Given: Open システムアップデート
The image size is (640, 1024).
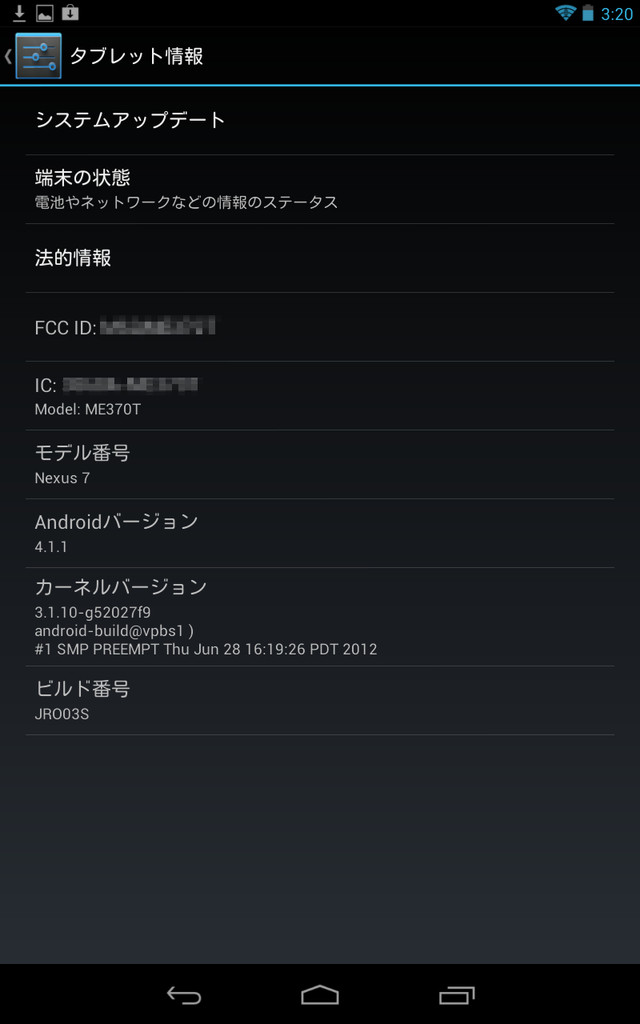Looking at the screenshot, I should pos(320,120).
